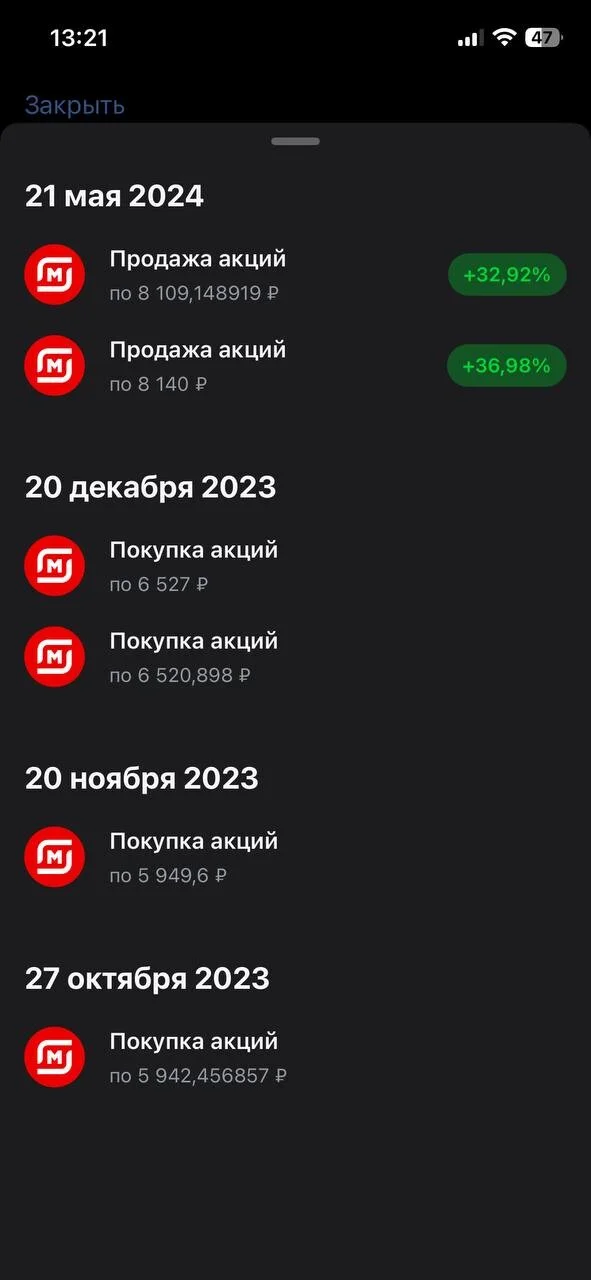
Task: Tap Закрыть to close the sheet
Action: pyautogui.click(x=74, y=105)
